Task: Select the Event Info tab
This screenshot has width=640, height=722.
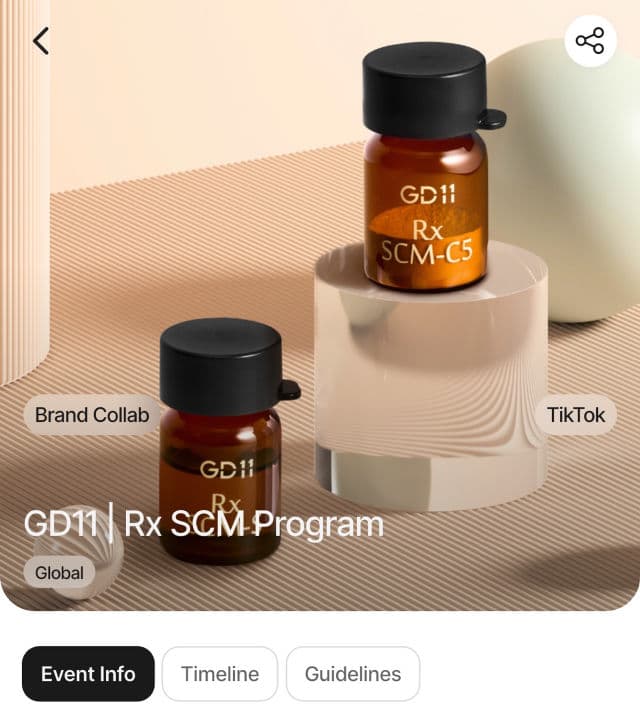Action: pyautogui.click(x=88, y=674)
